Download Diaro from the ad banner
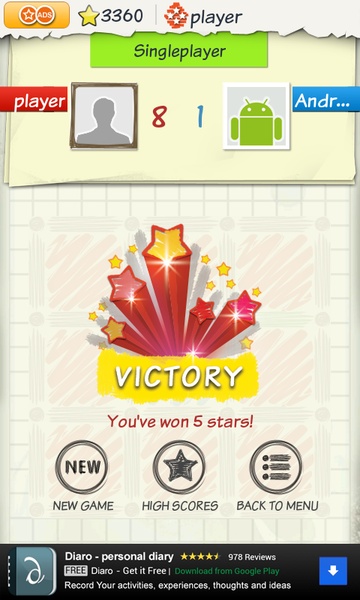Viewport: 360px width, 600px height. (333, 571)
